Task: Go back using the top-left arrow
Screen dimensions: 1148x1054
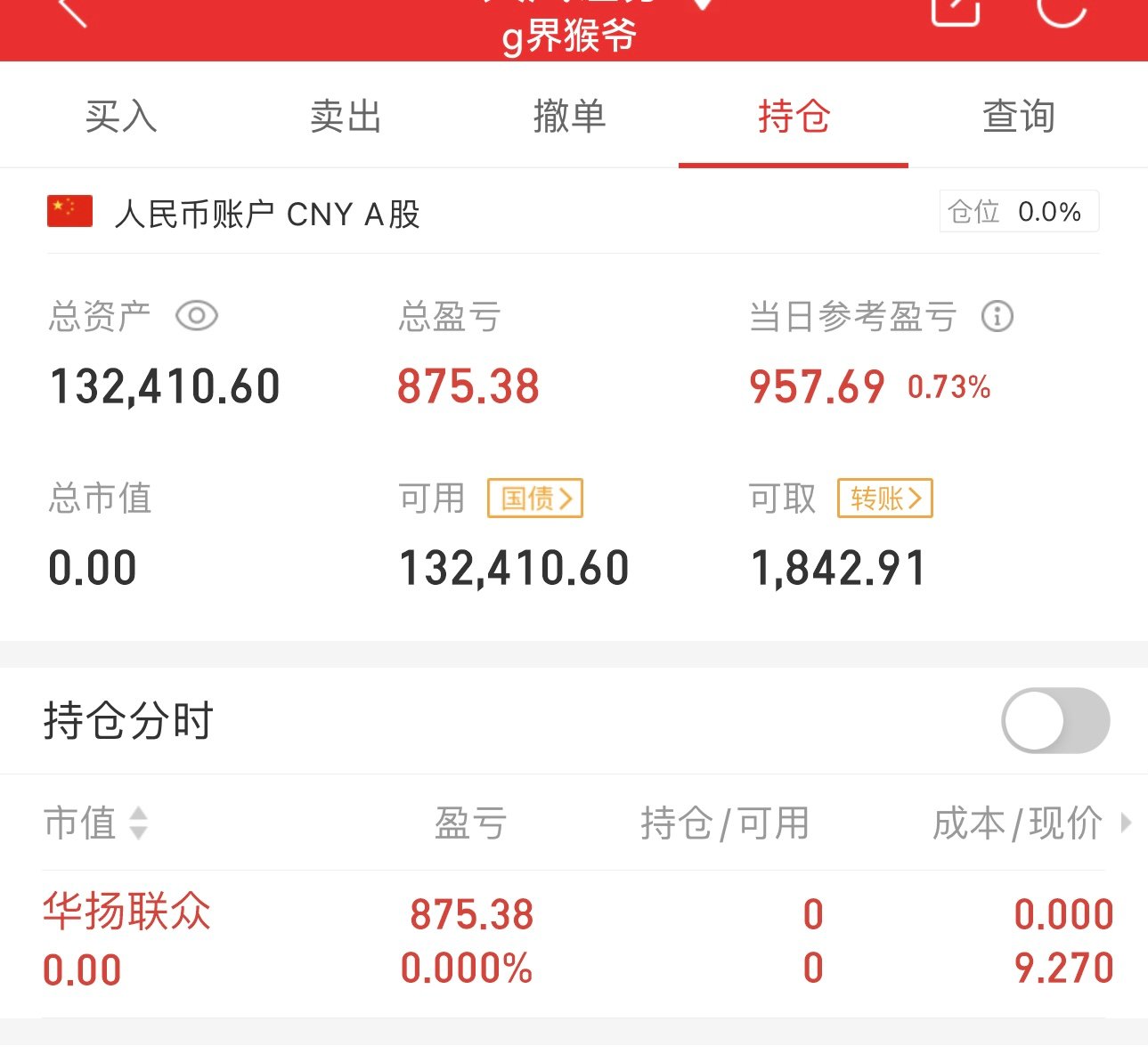Action: [71, 11]
